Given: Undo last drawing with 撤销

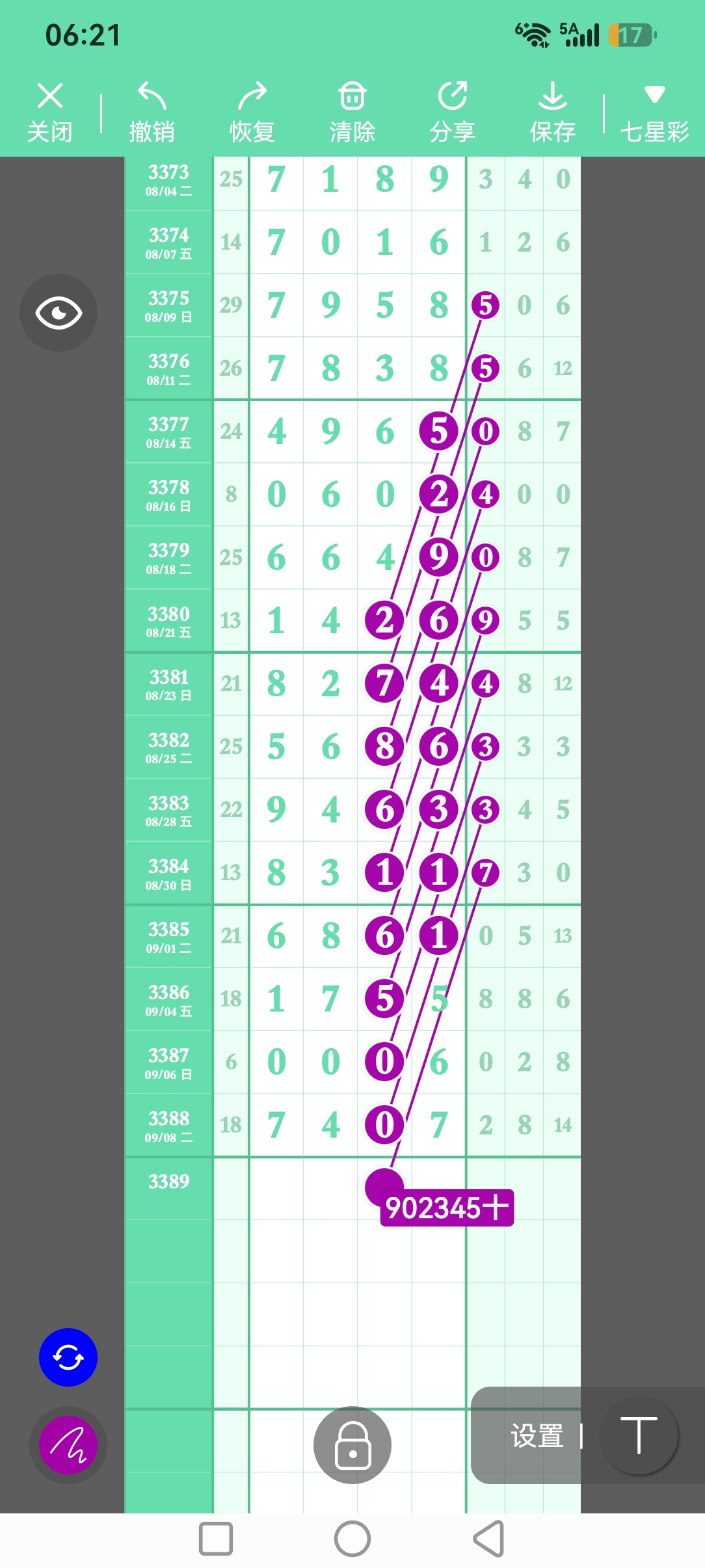Looking at the screenshot, I should tap(152, 112).
